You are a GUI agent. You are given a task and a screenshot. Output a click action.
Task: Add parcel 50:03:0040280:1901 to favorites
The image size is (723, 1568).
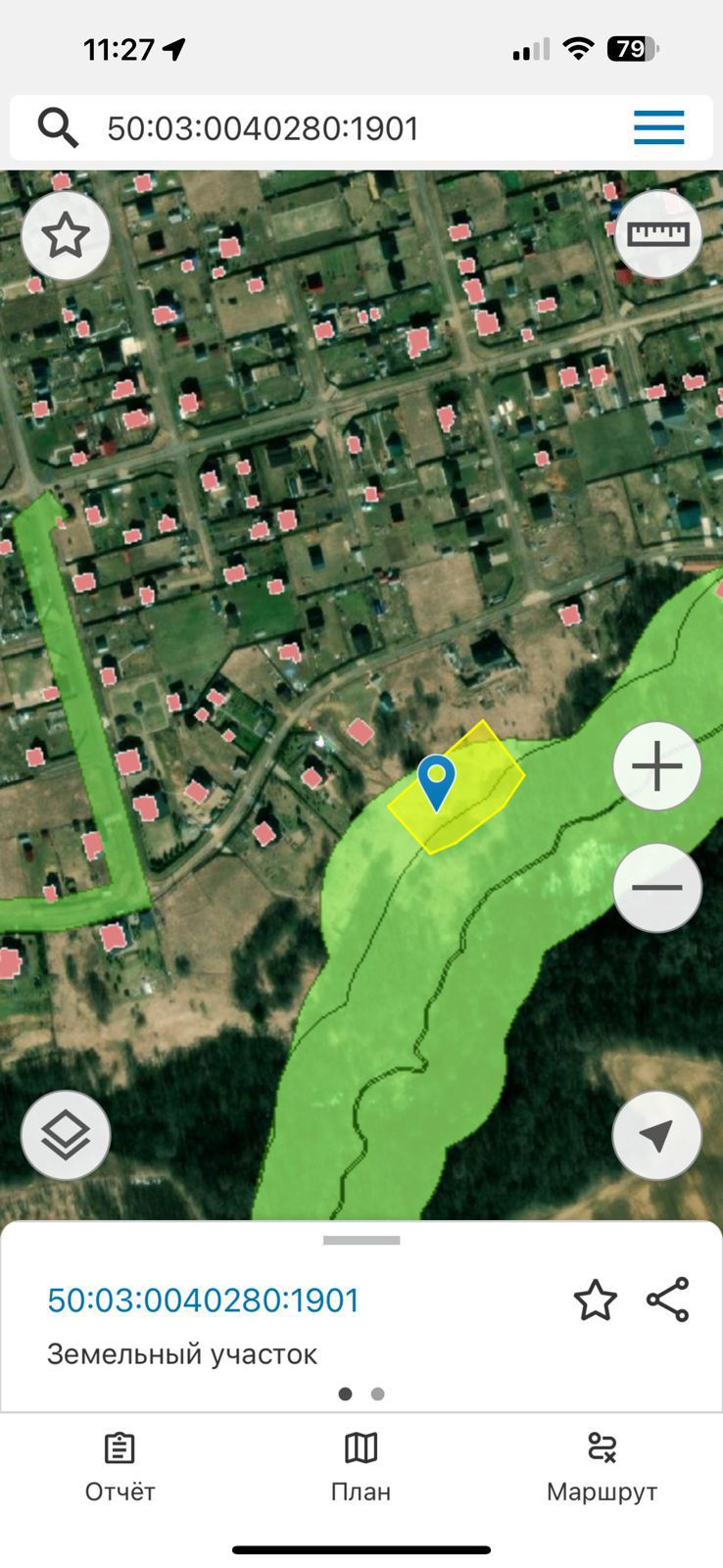(x=595, y=1300)
